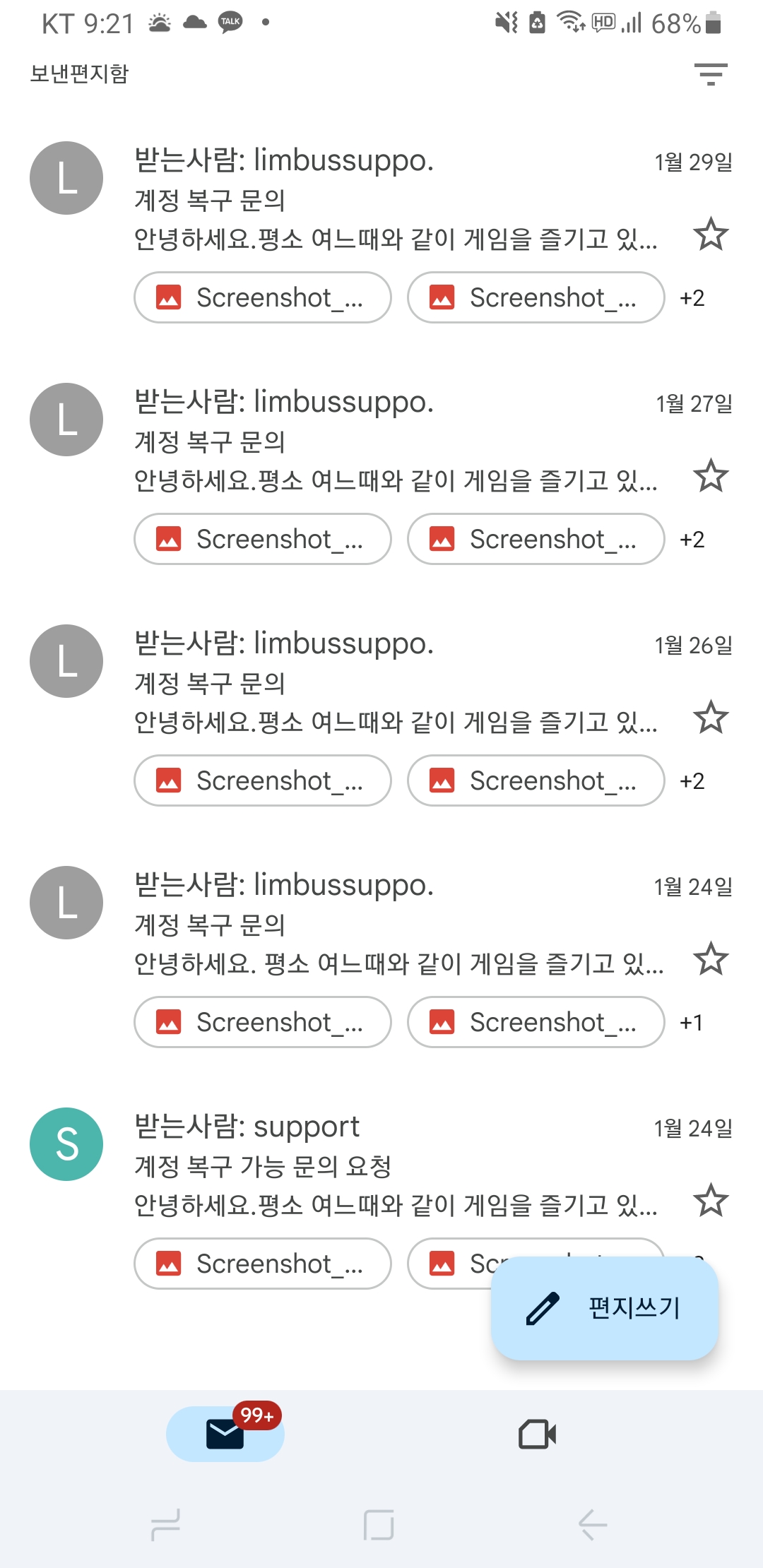Screen dimensions: 763x1568
Task: Star the email dated 1월 29일
Action: [710, 235]
